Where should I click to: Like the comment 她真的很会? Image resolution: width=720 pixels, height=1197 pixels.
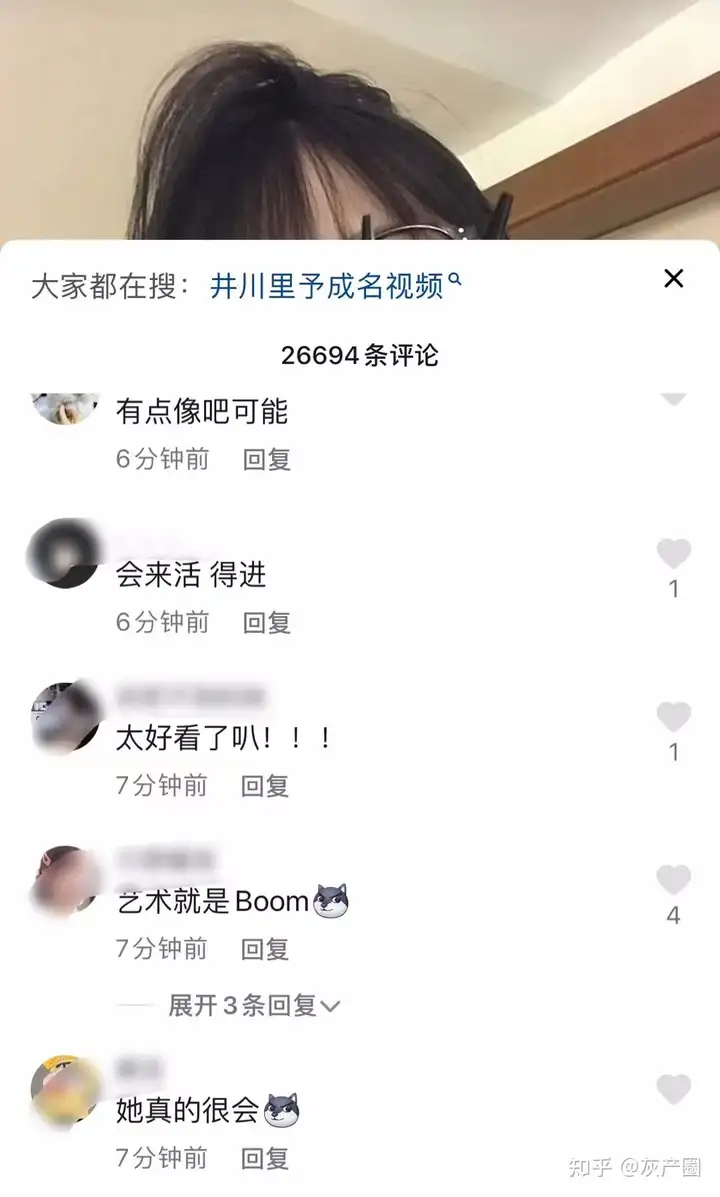click(x=673, y=1090)
